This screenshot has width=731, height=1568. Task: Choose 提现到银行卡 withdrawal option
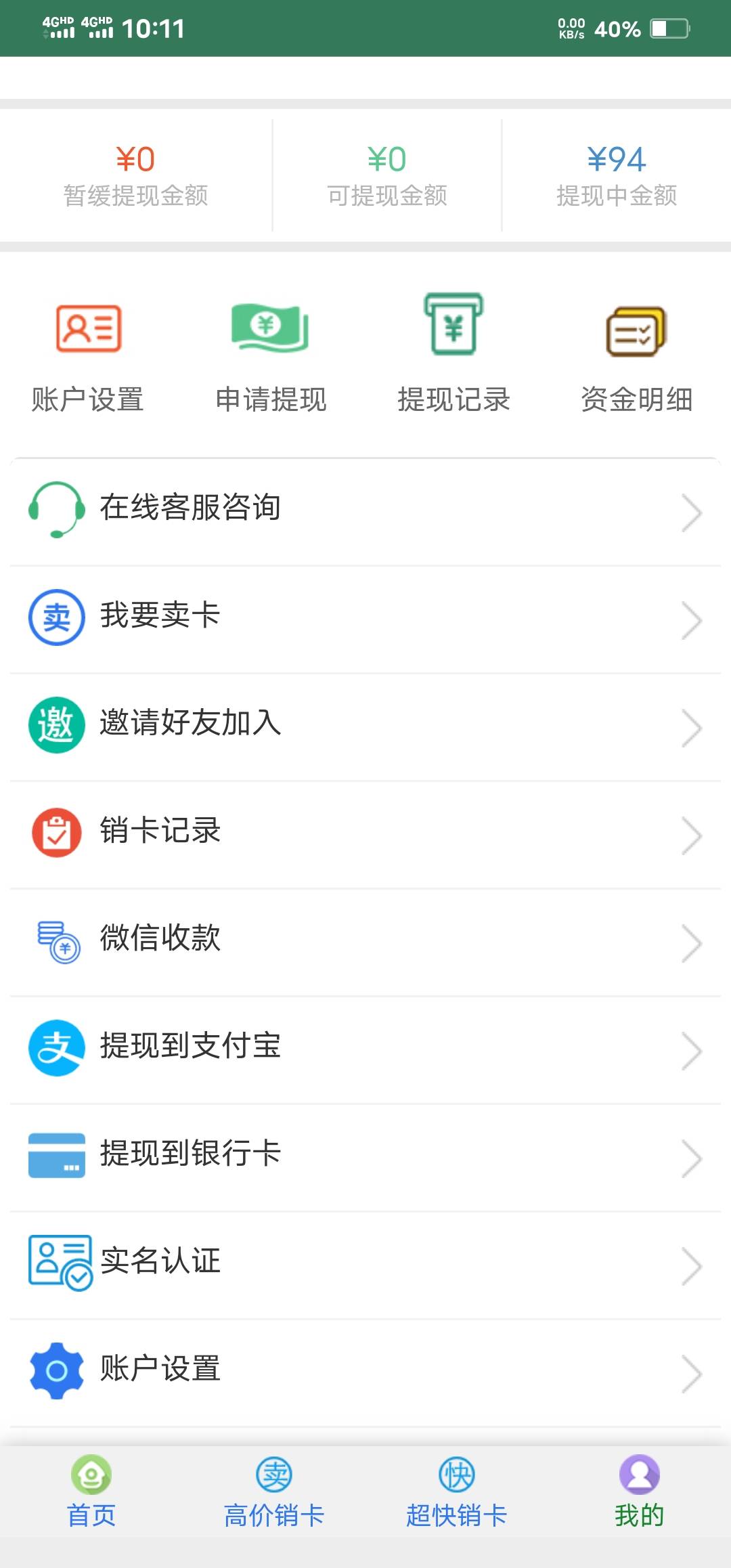click(365, 1156)
